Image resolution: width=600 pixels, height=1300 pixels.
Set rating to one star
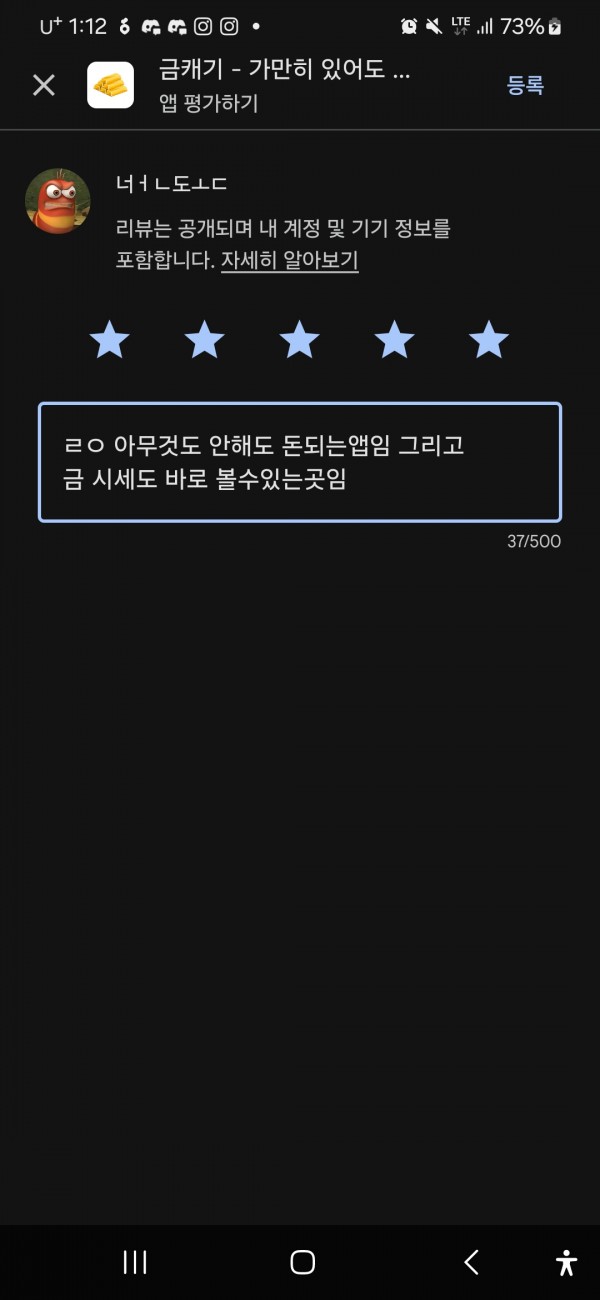pos(109,340)
